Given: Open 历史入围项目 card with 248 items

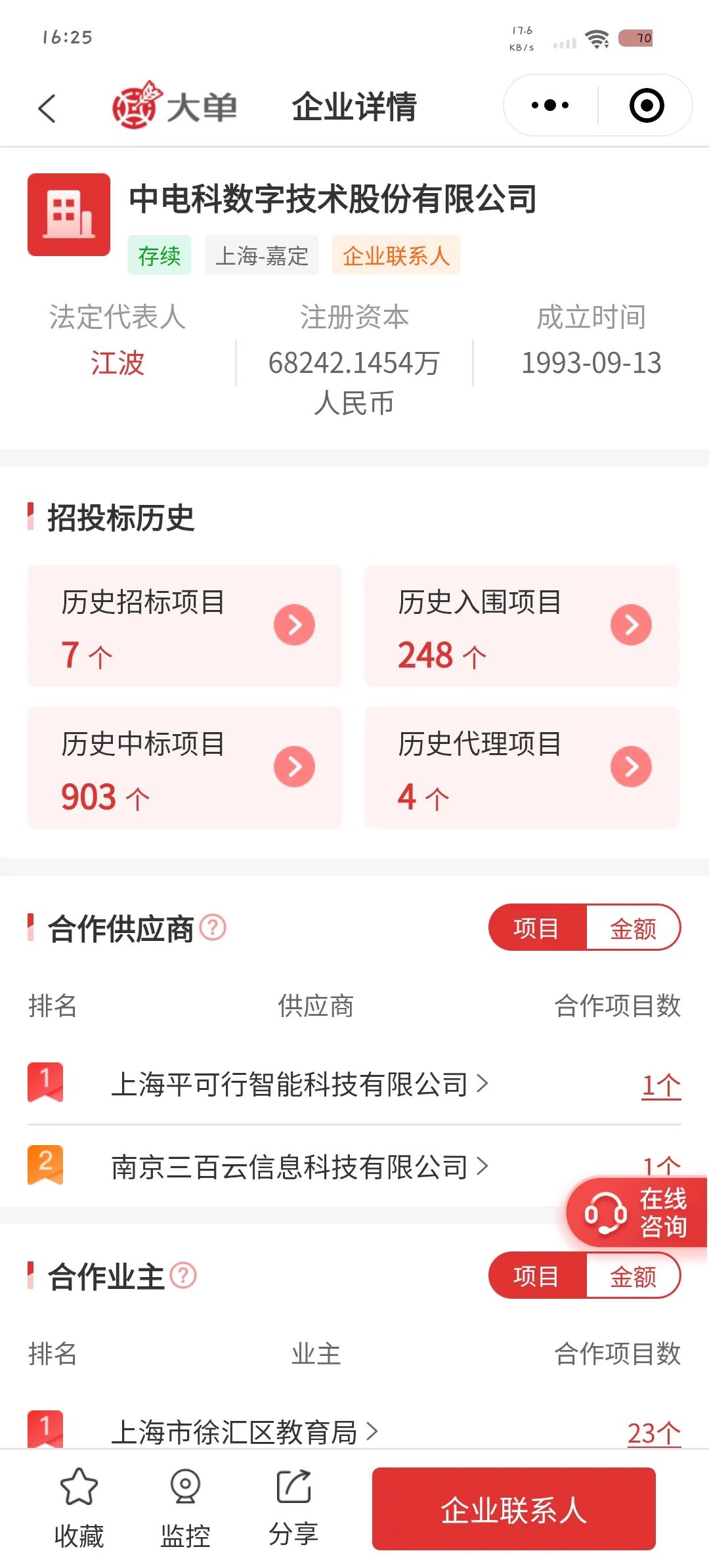Looking at the screenshot, I should [x=521, y=626].
